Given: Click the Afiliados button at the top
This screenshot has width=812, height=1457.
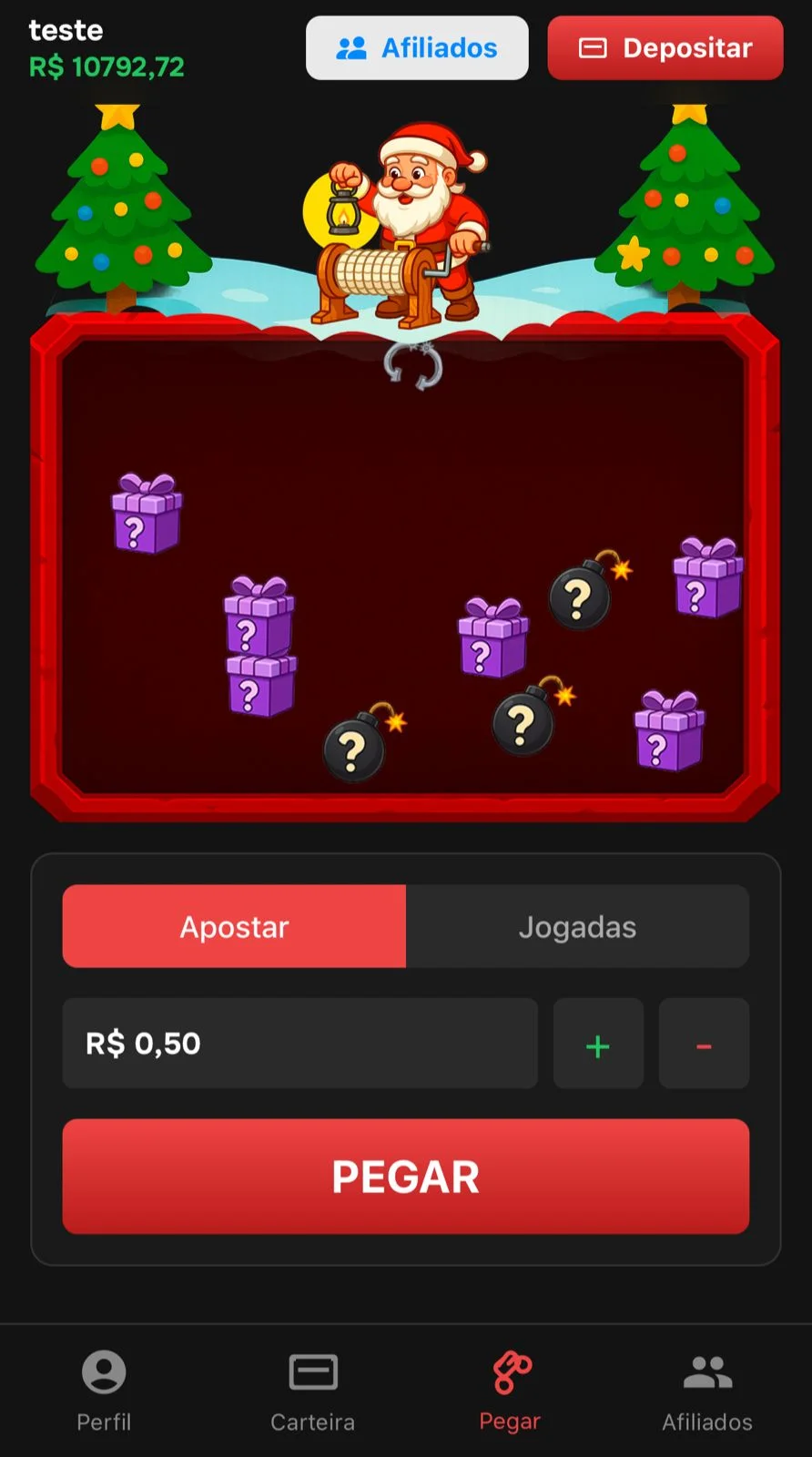Looking at the screenshot, I should (x=417, y=47).
